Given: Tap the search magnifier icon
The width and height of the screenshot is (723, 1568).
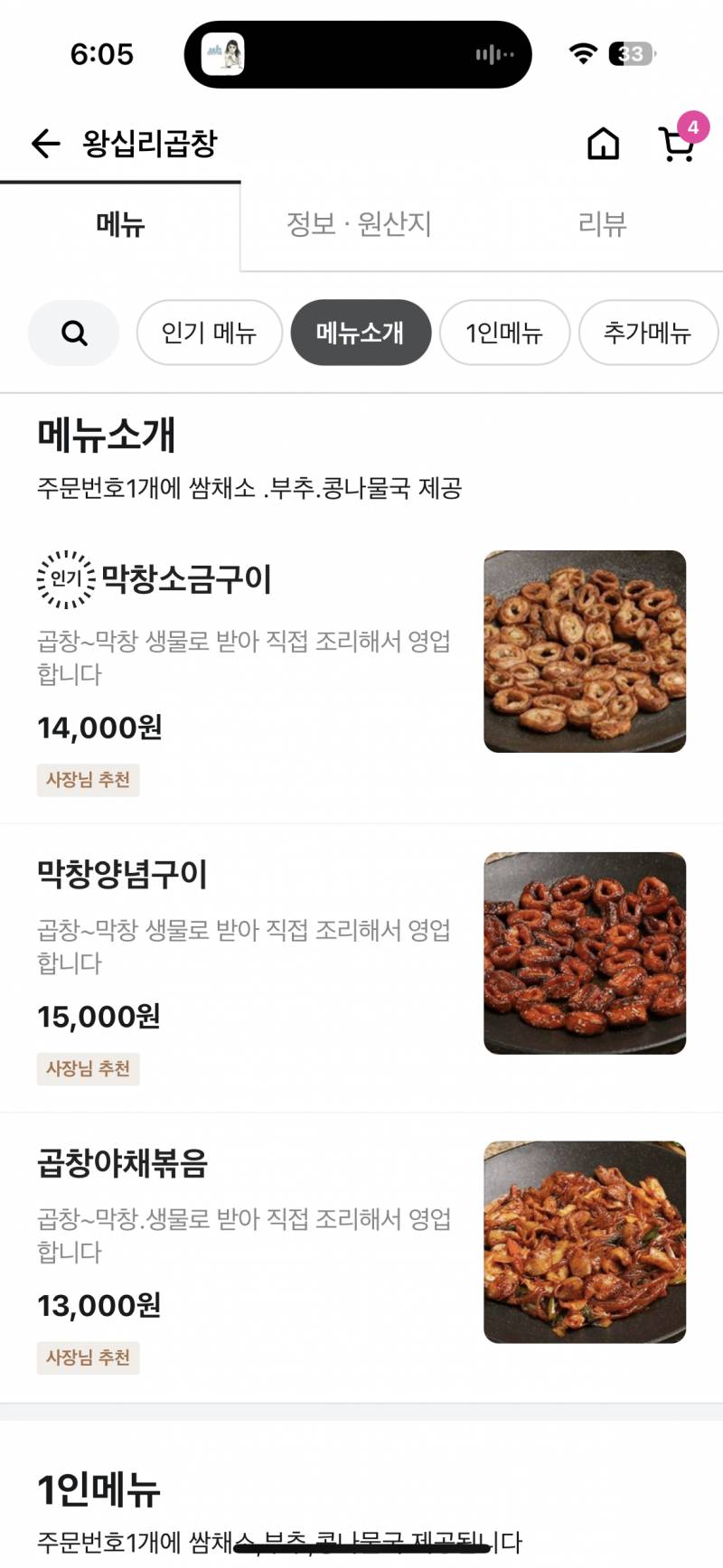Looking at the screenshot, I should (x=73, y=333).
